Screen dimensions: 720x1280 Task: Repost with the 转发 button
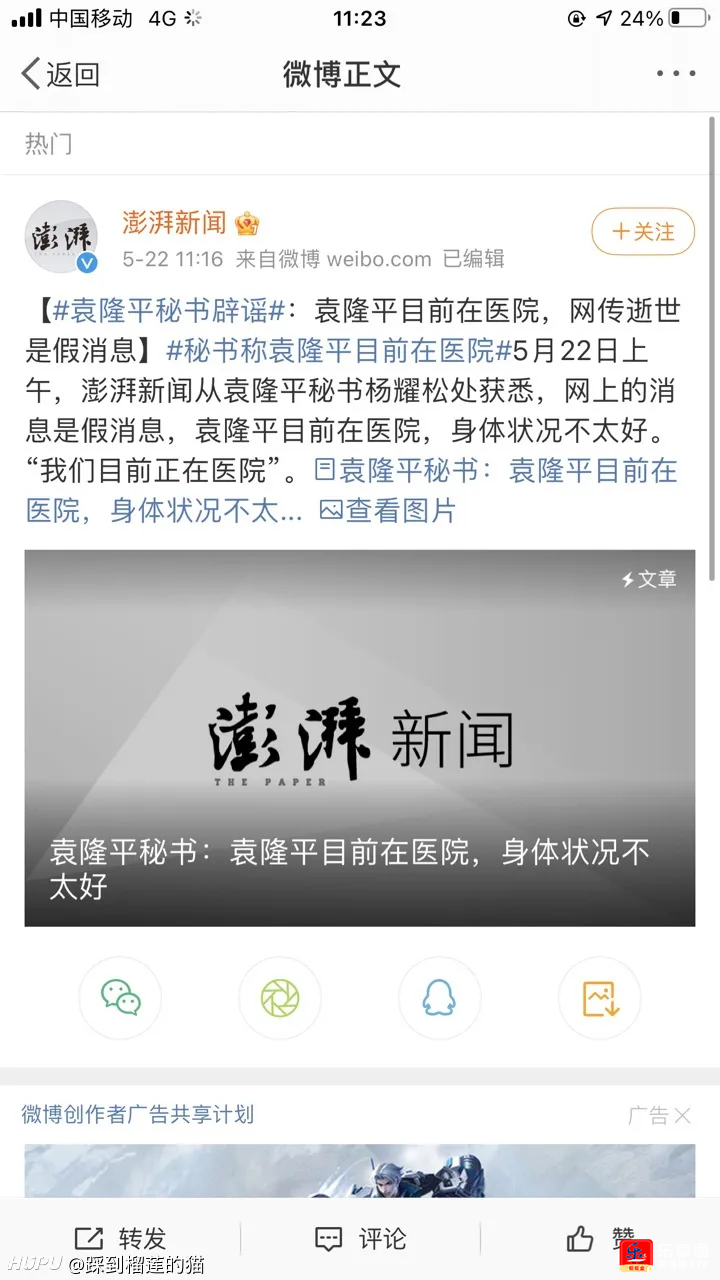120,1239
